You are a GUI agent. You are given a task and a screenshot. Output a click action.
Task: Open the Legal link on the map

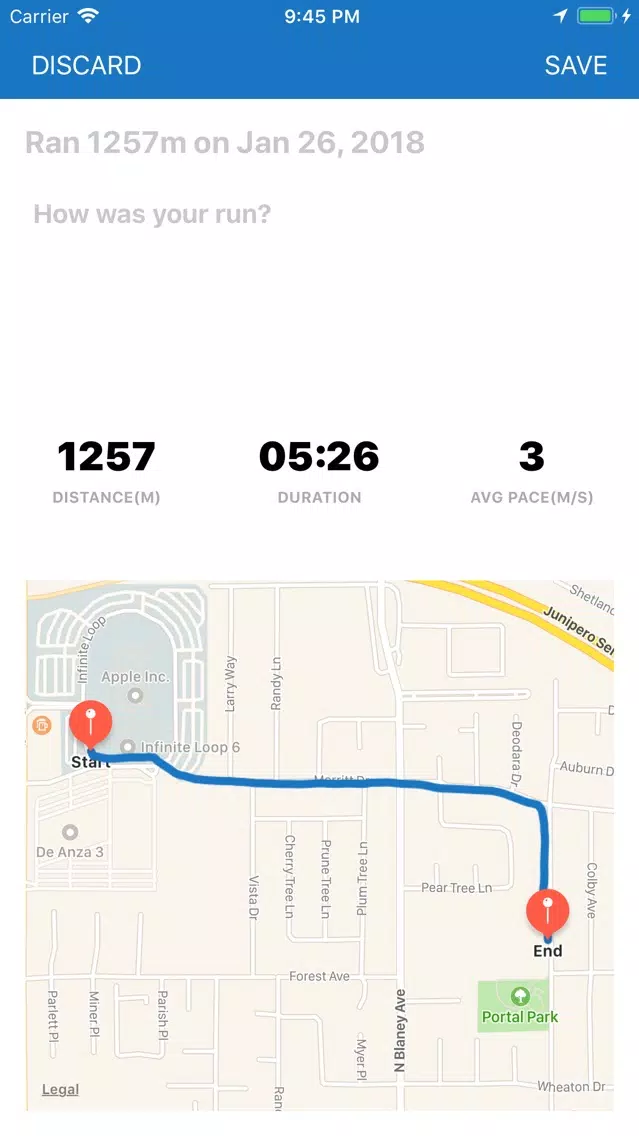[60, 1090]
